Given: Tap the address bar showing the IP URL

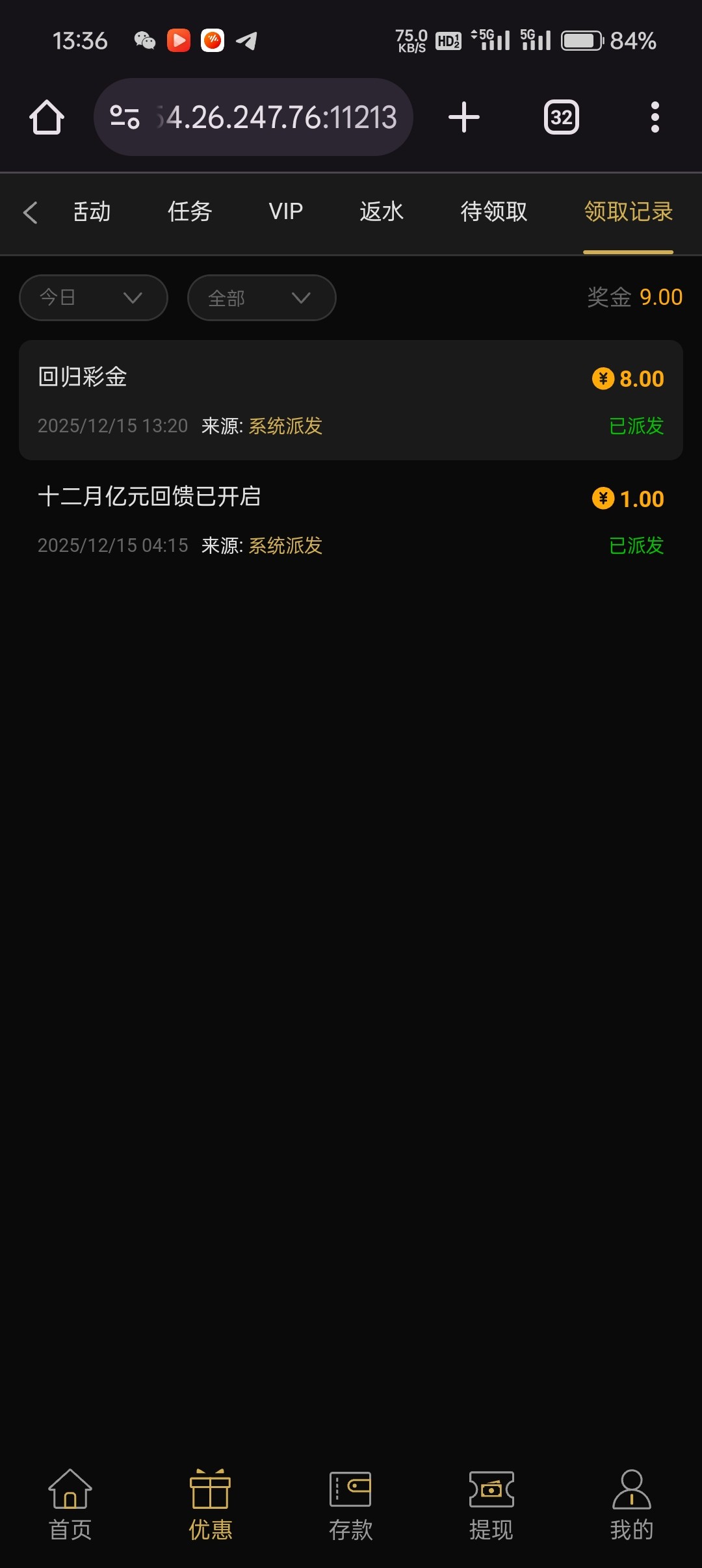Looking at the screenshot, I should pyautogui.click(x=279, y=117).
